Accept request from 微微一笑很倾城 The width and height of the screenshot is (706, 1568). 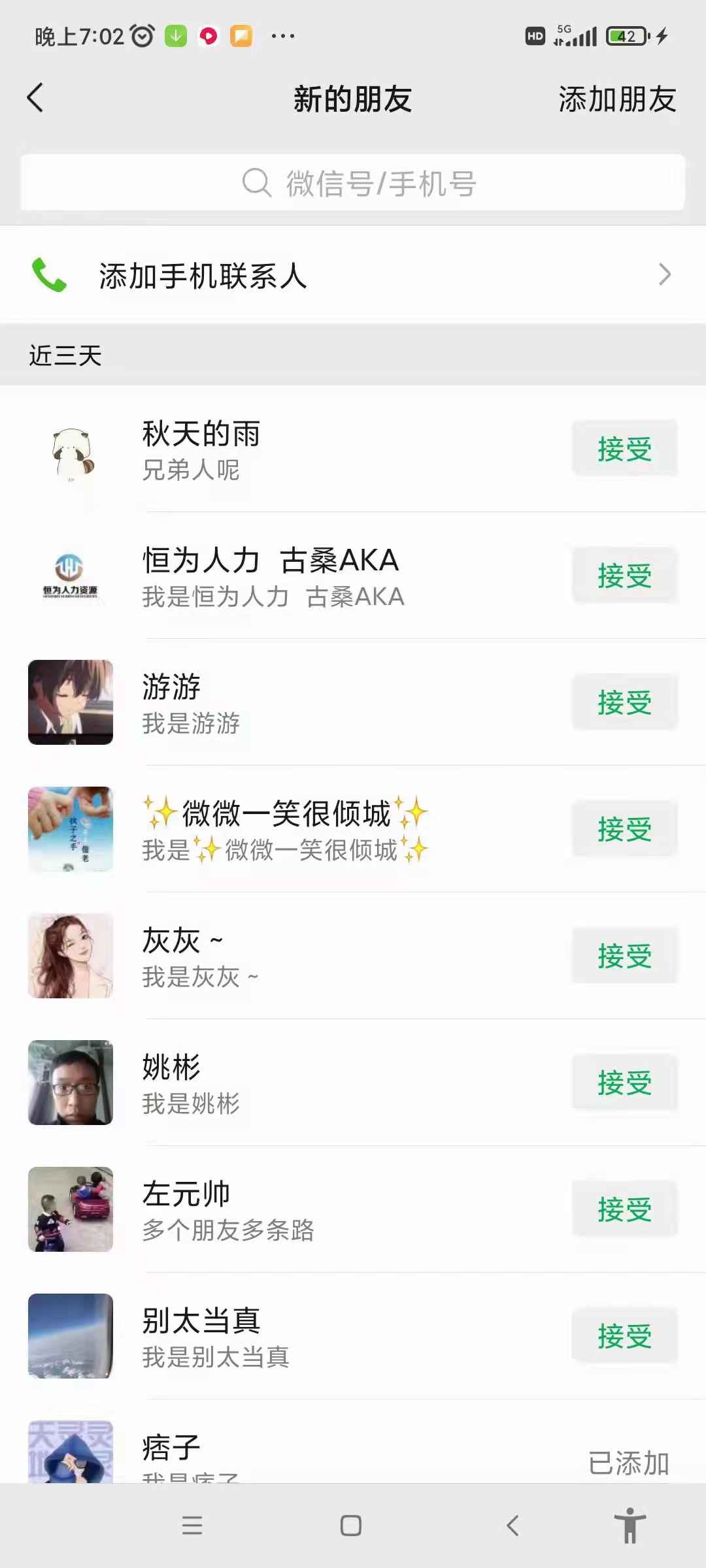624,829
